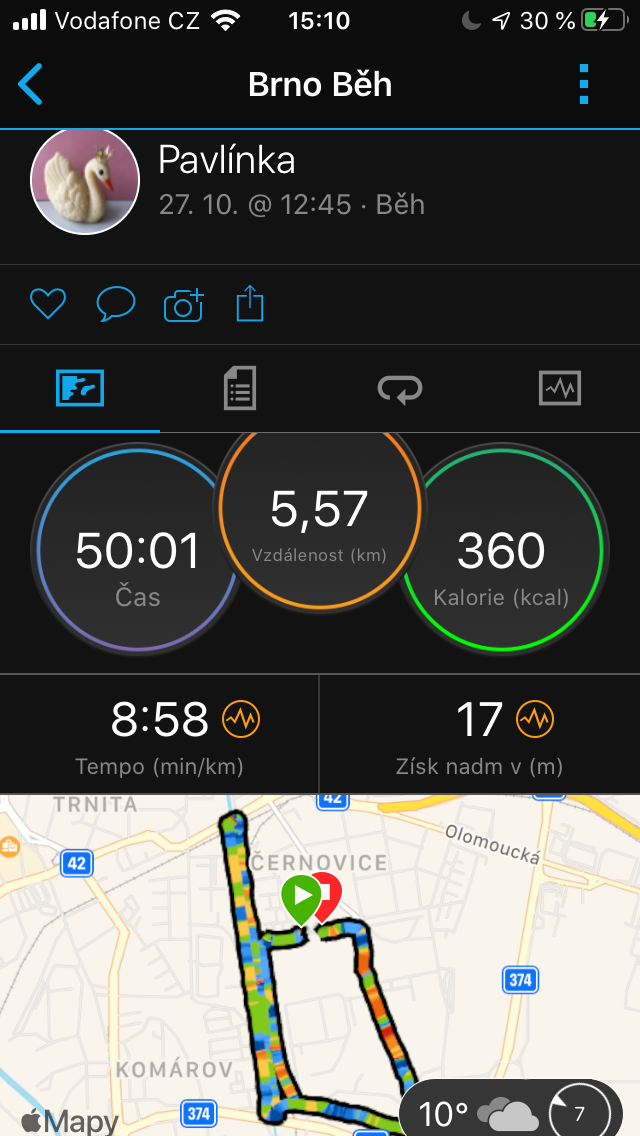Share the Brno Běh activity
640x1136 pixels.
pos(250,304)
